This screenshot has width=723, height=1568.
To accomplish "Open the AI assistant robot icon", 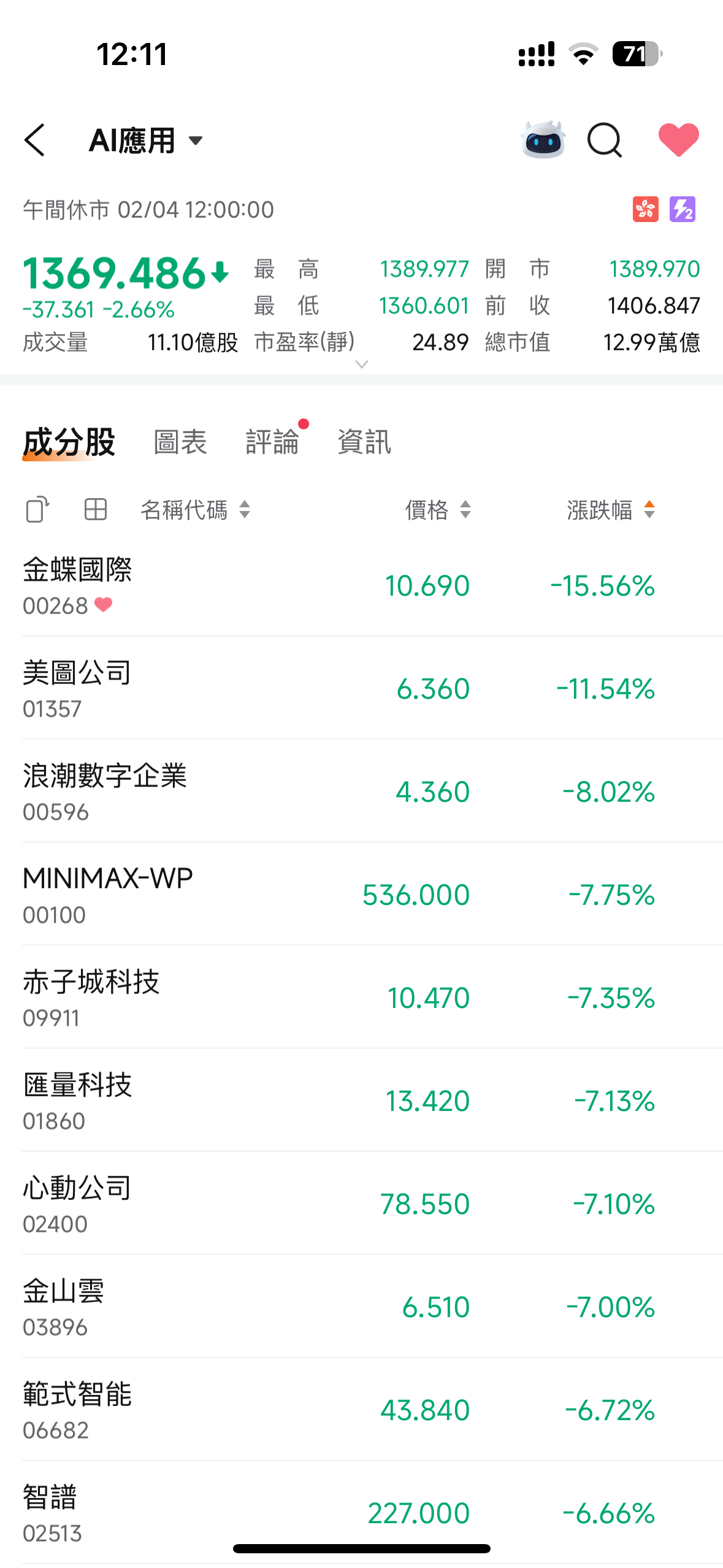I will click(x=543, y=140).
